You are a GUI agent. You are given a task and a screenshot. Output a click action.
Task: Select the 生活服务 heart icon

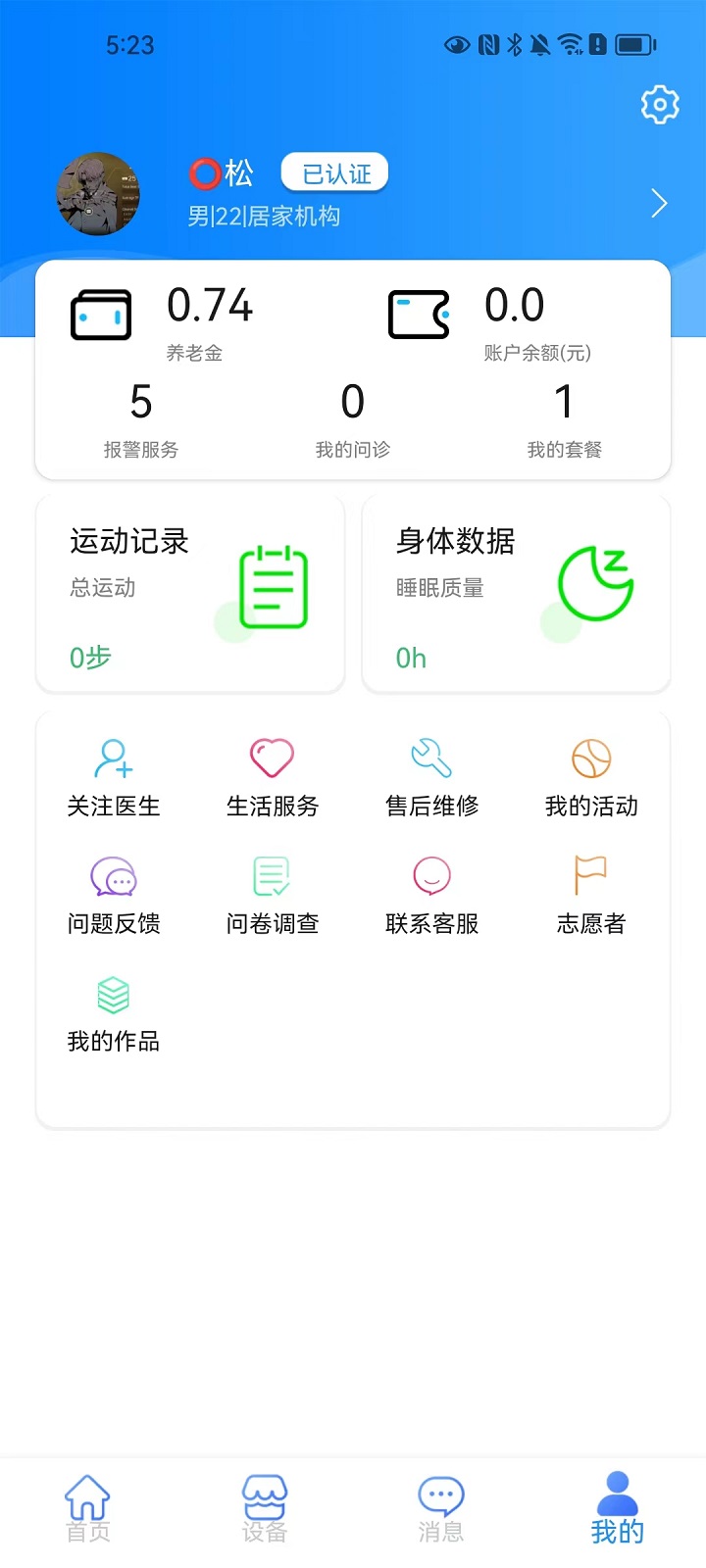[x=272, y=757]
